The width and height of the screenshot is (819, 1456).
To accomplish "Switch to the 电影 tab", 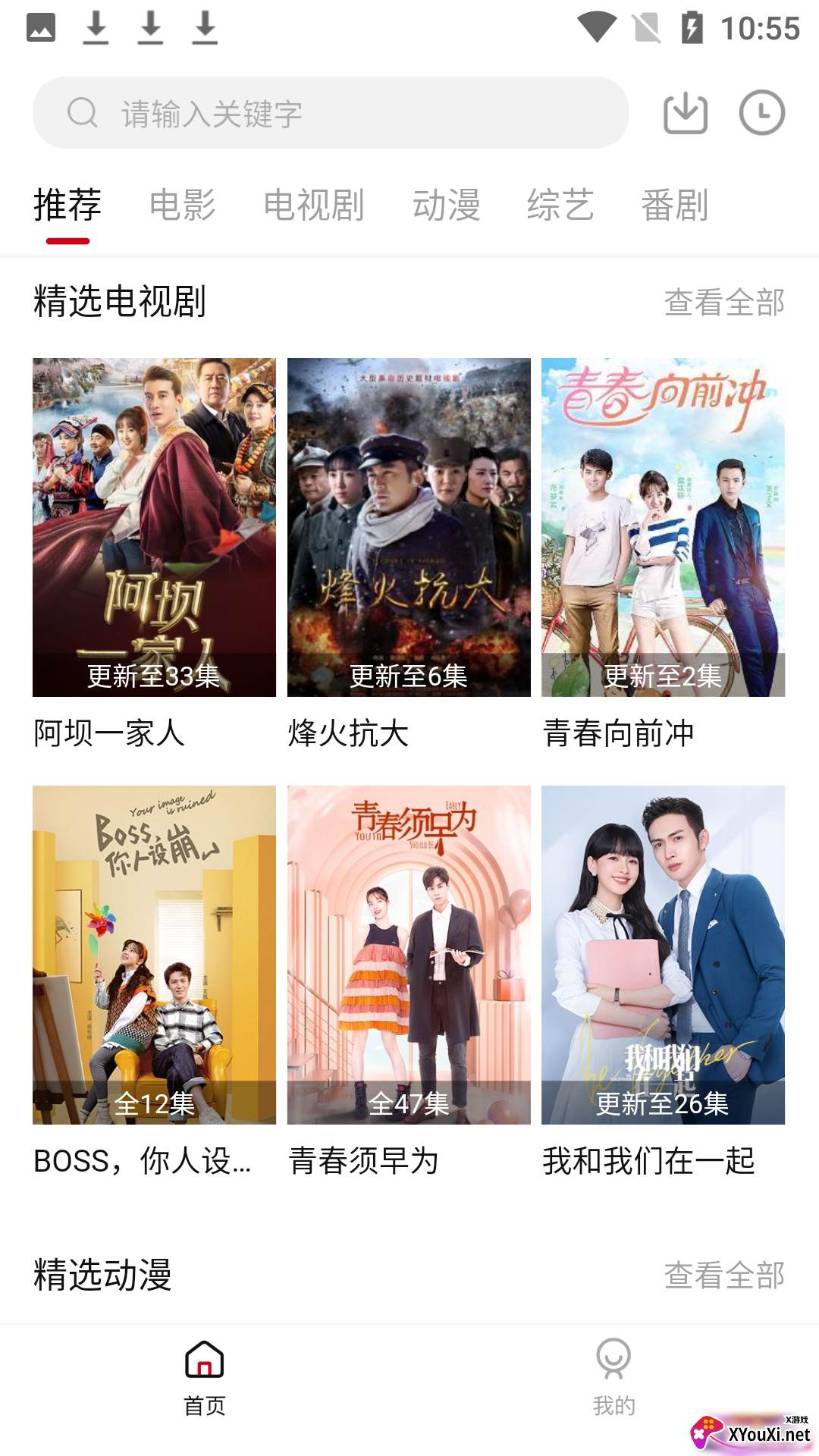I will point(182,206).
